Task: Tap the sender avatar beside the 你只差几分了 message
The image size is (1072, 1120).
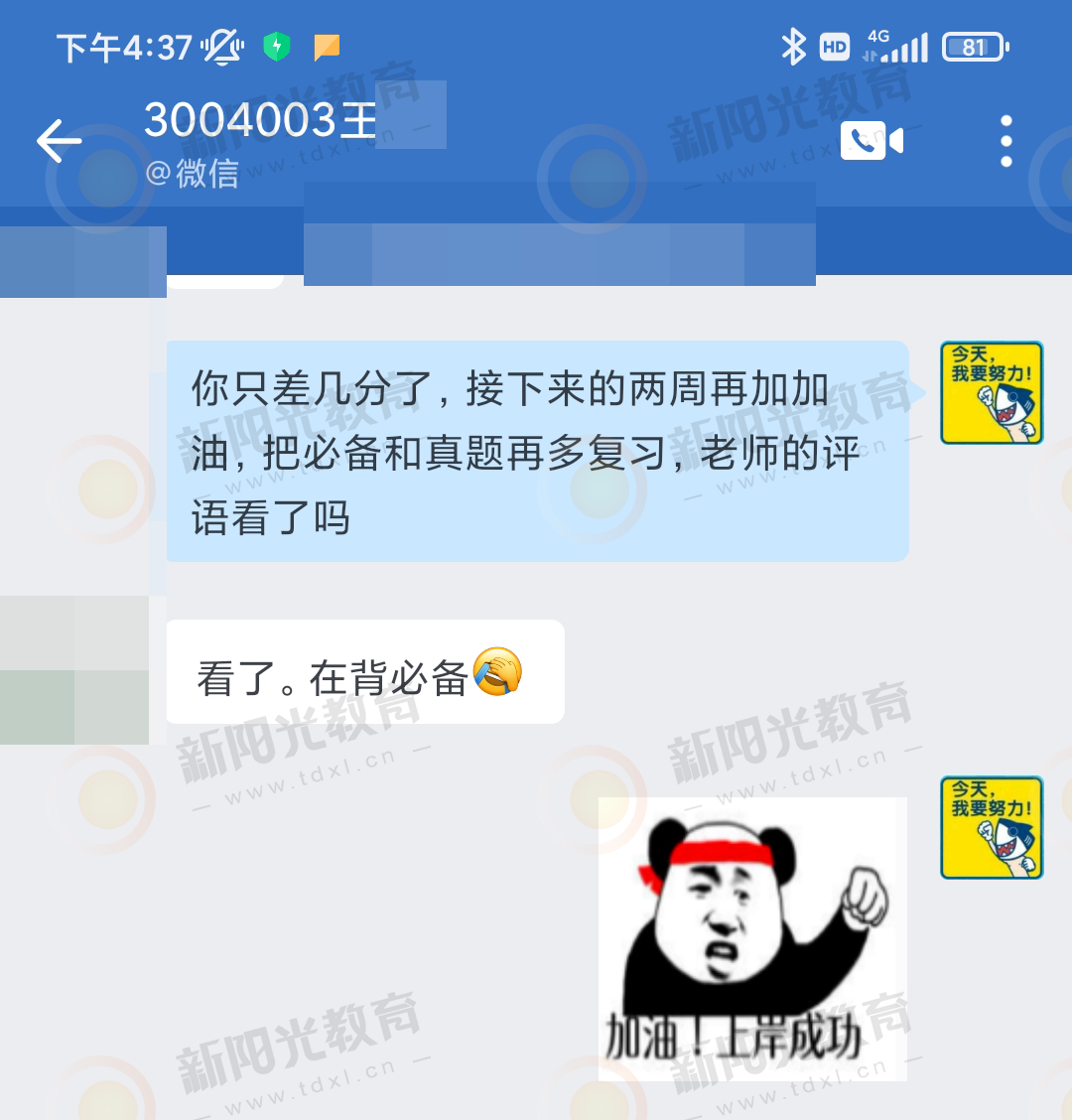Action: pos(991,392)
